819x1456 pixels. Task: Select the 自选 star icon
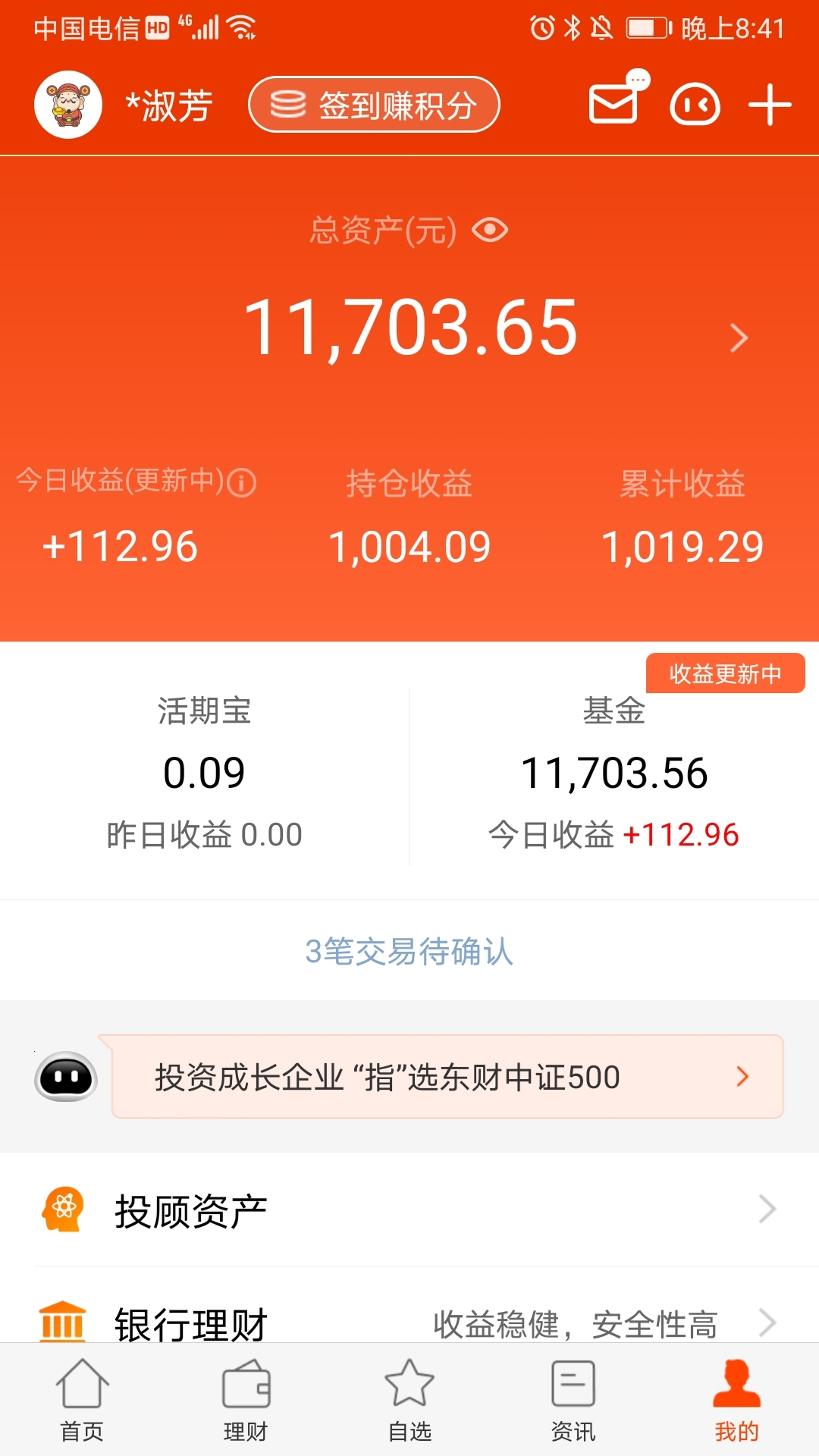[x=409, y=1388]
